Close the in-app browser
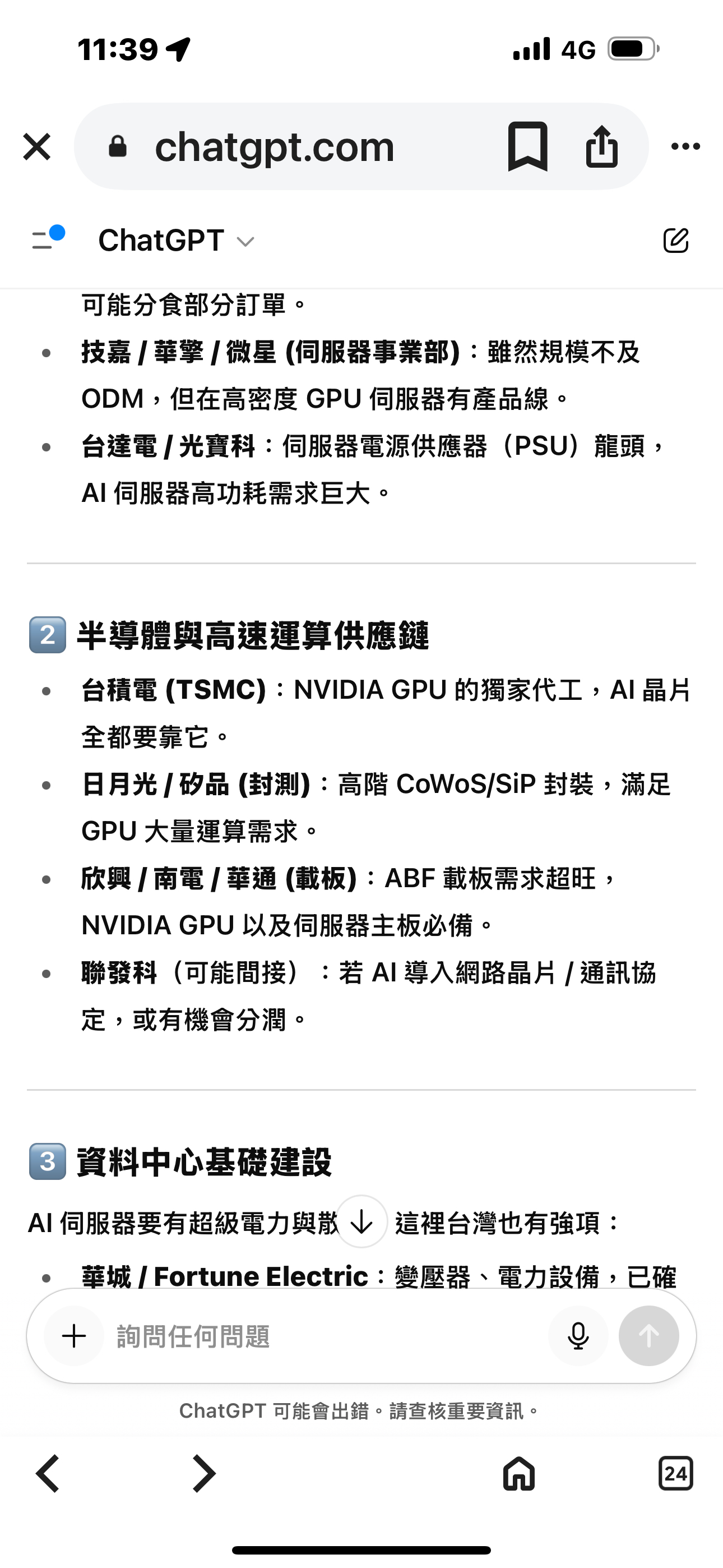This screenshot has height=1568, width=723. pyautogui.click(x=36, y=147)
